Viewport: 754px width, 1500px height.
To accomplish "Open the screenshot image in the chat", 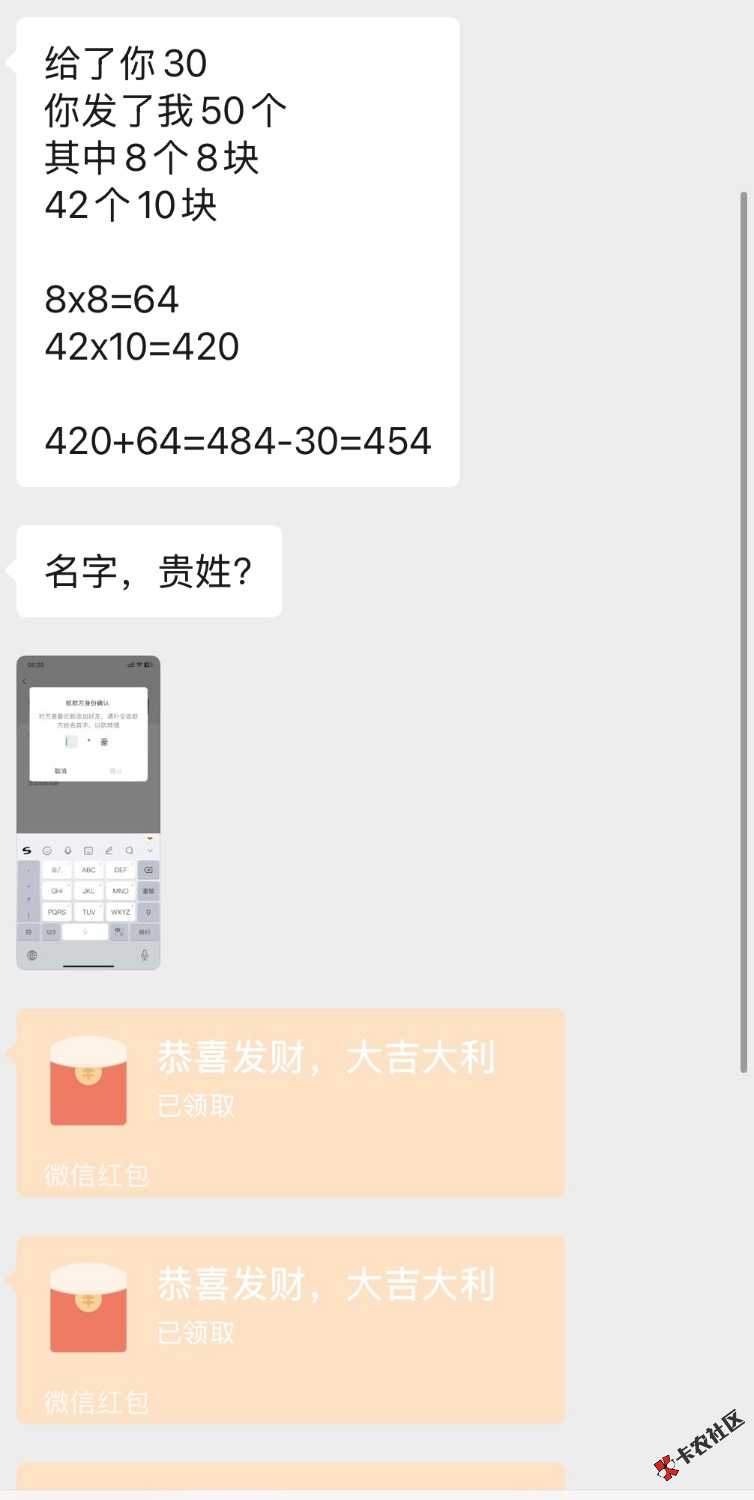I will pos(88,812).
